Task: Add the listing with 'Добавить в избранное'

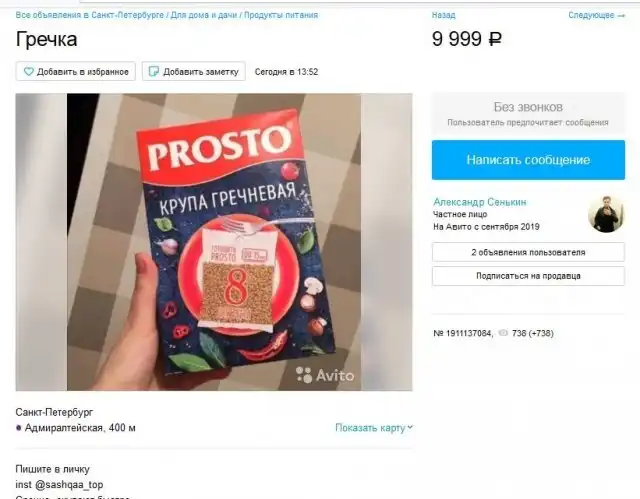Action: click(76, 72)
